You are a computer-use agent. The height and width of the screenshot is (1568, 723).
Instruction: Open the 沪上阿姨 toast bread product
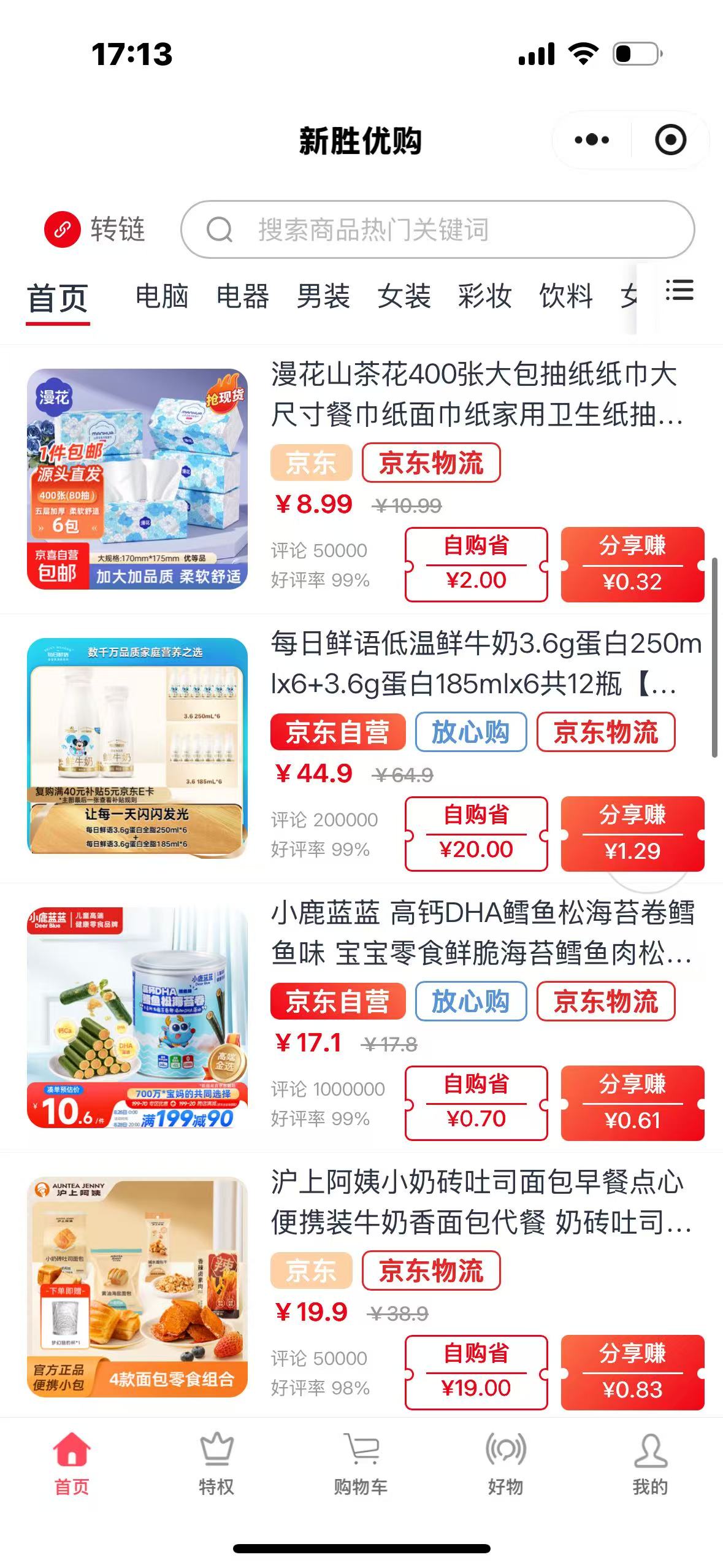(478, 1202)
